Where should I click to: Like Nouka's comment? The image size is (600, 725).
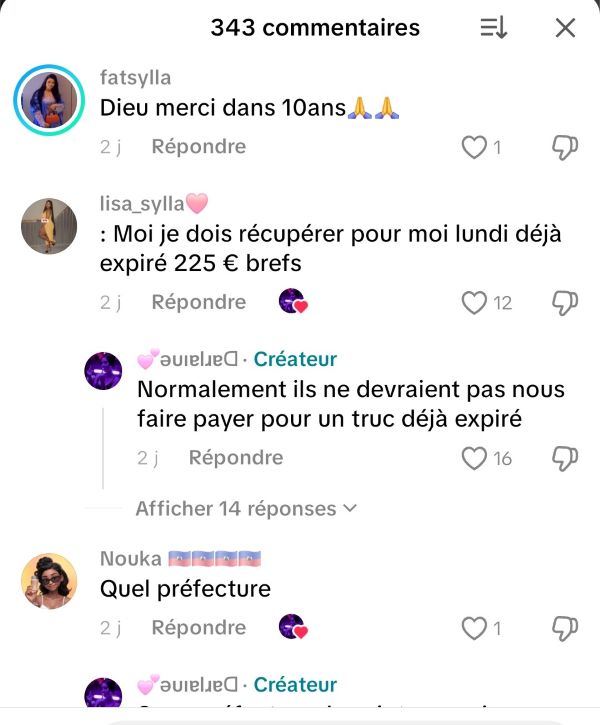473,628
